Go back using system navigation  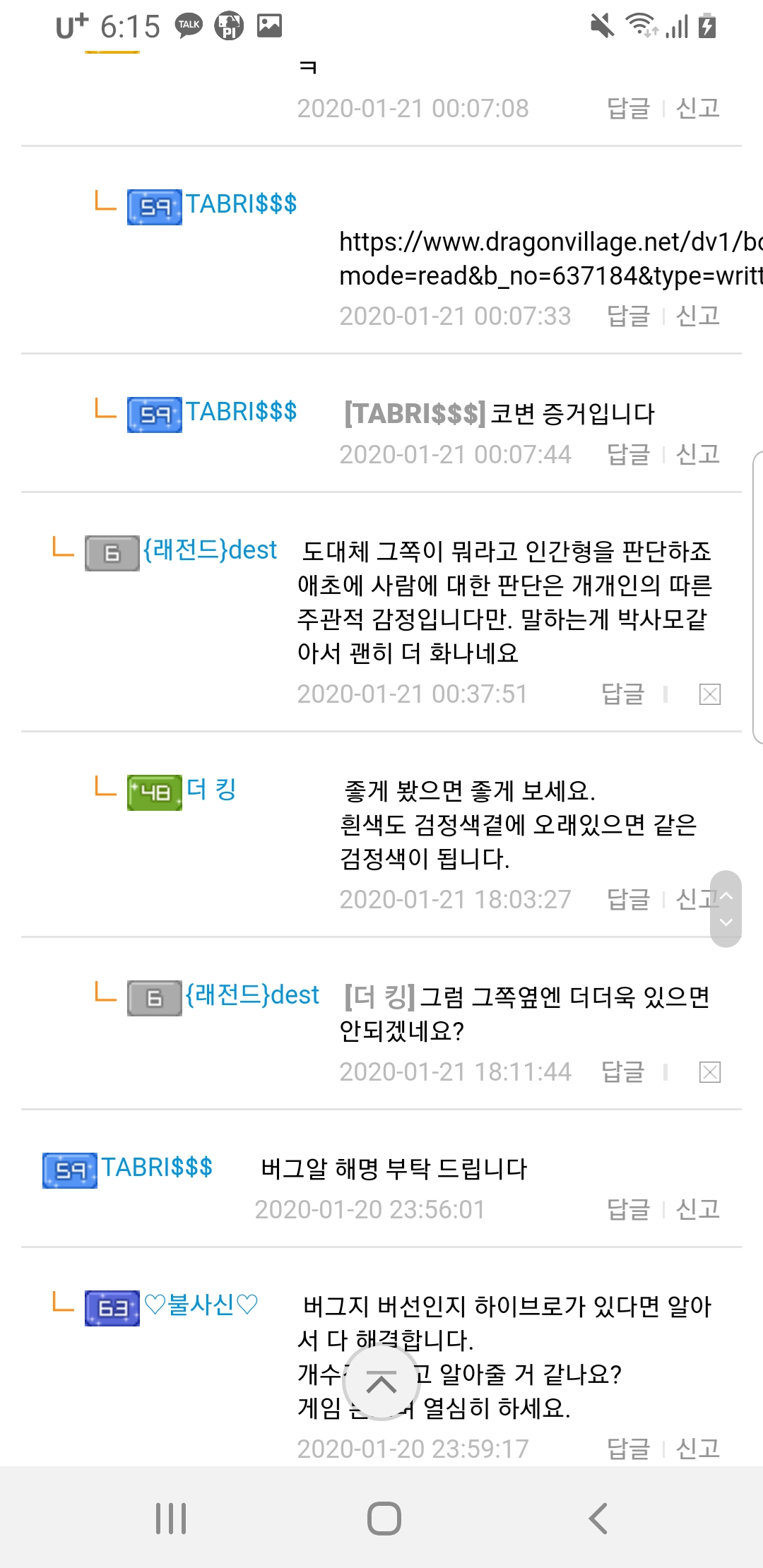coord(598,1518)
